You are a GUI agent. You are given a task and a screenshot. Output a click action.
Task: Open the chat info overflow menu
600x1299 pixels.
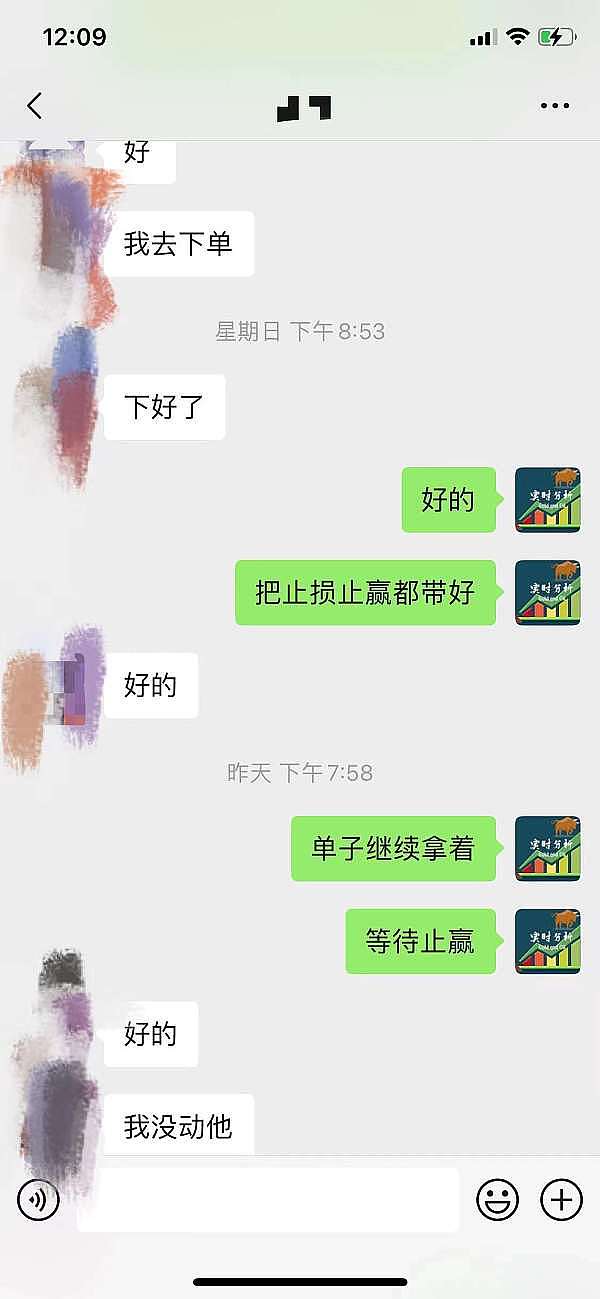554,106
